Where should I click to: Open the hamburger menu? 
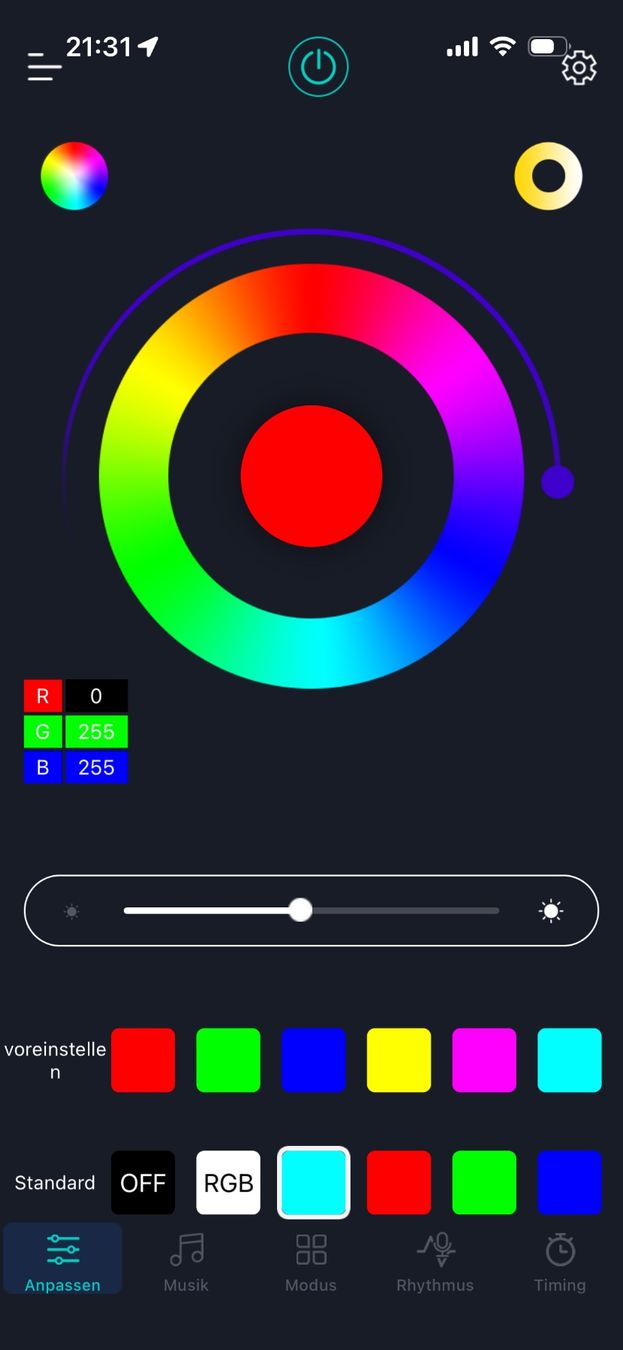(44, 67)
